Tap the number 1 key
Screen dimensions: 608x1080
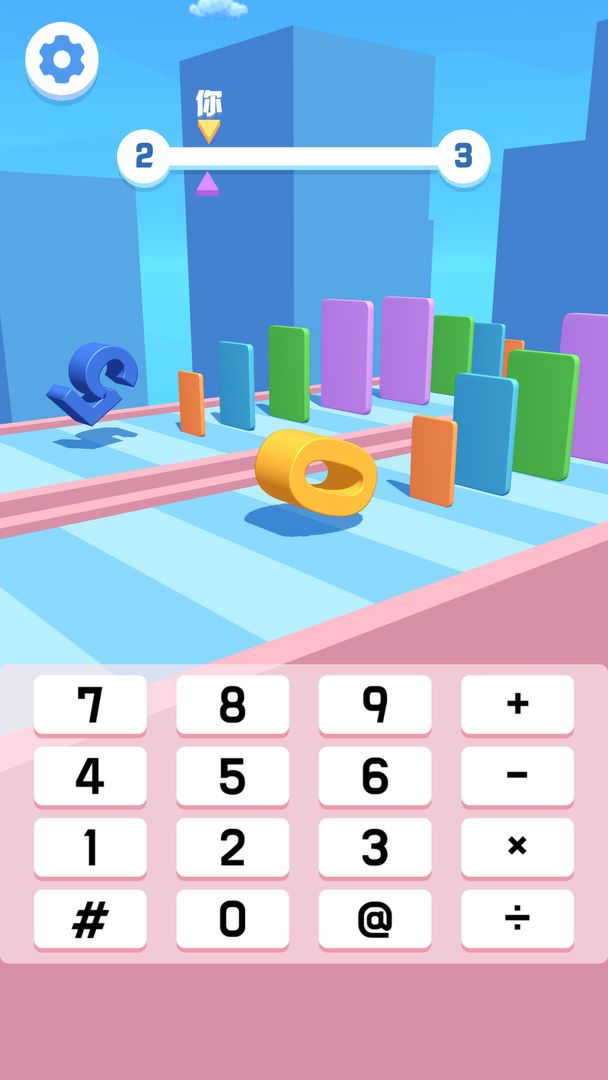[90, 848]
